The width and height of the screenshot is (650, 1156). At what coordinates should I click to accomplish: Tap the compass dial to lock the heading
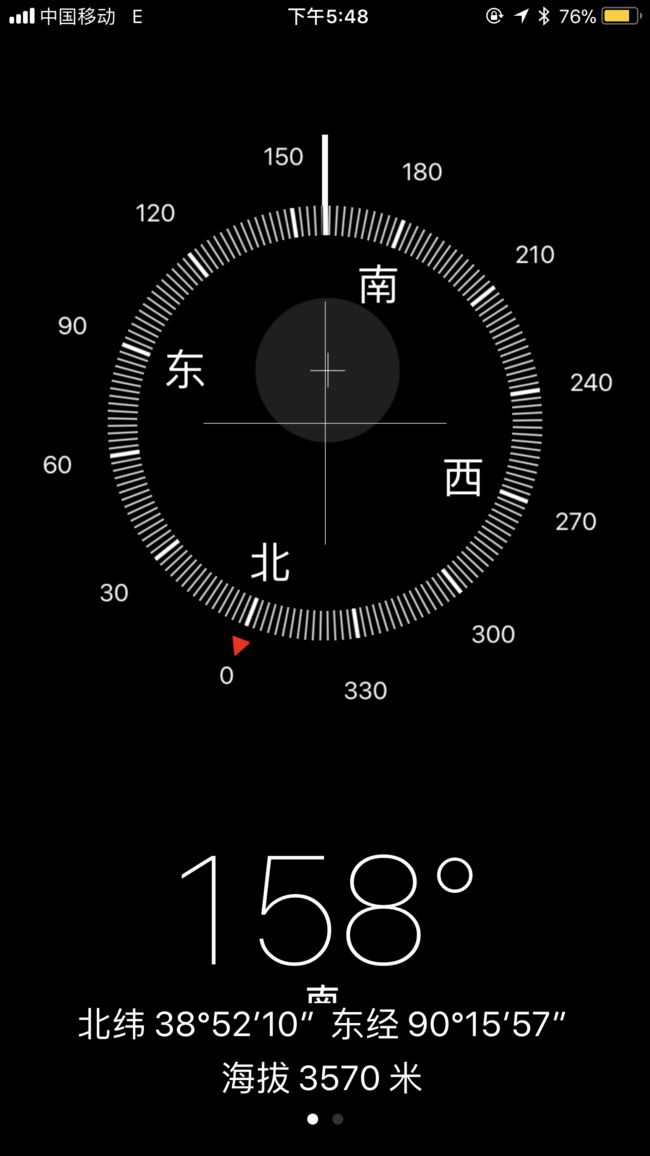(x=325, y=422)
